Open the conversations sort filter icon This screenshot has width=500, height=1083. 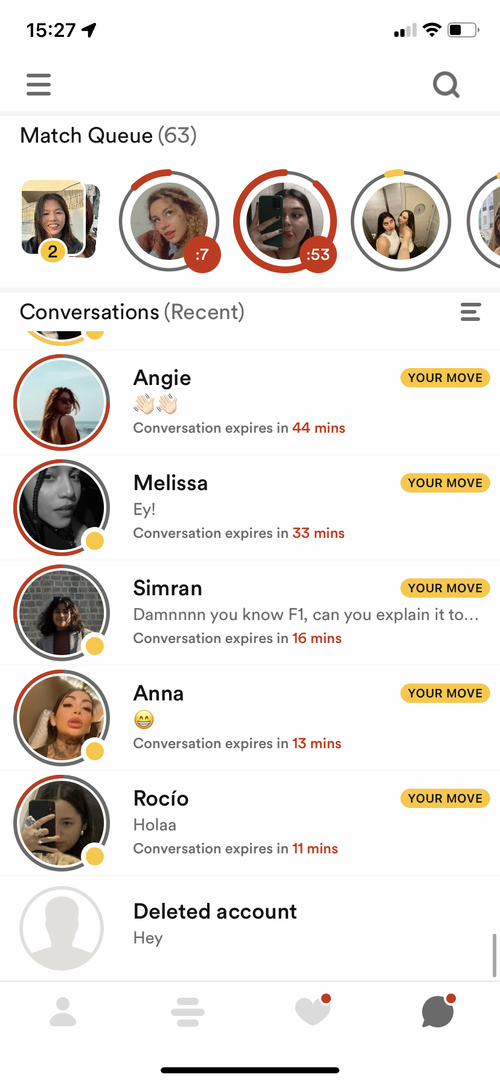click(470, 312)
